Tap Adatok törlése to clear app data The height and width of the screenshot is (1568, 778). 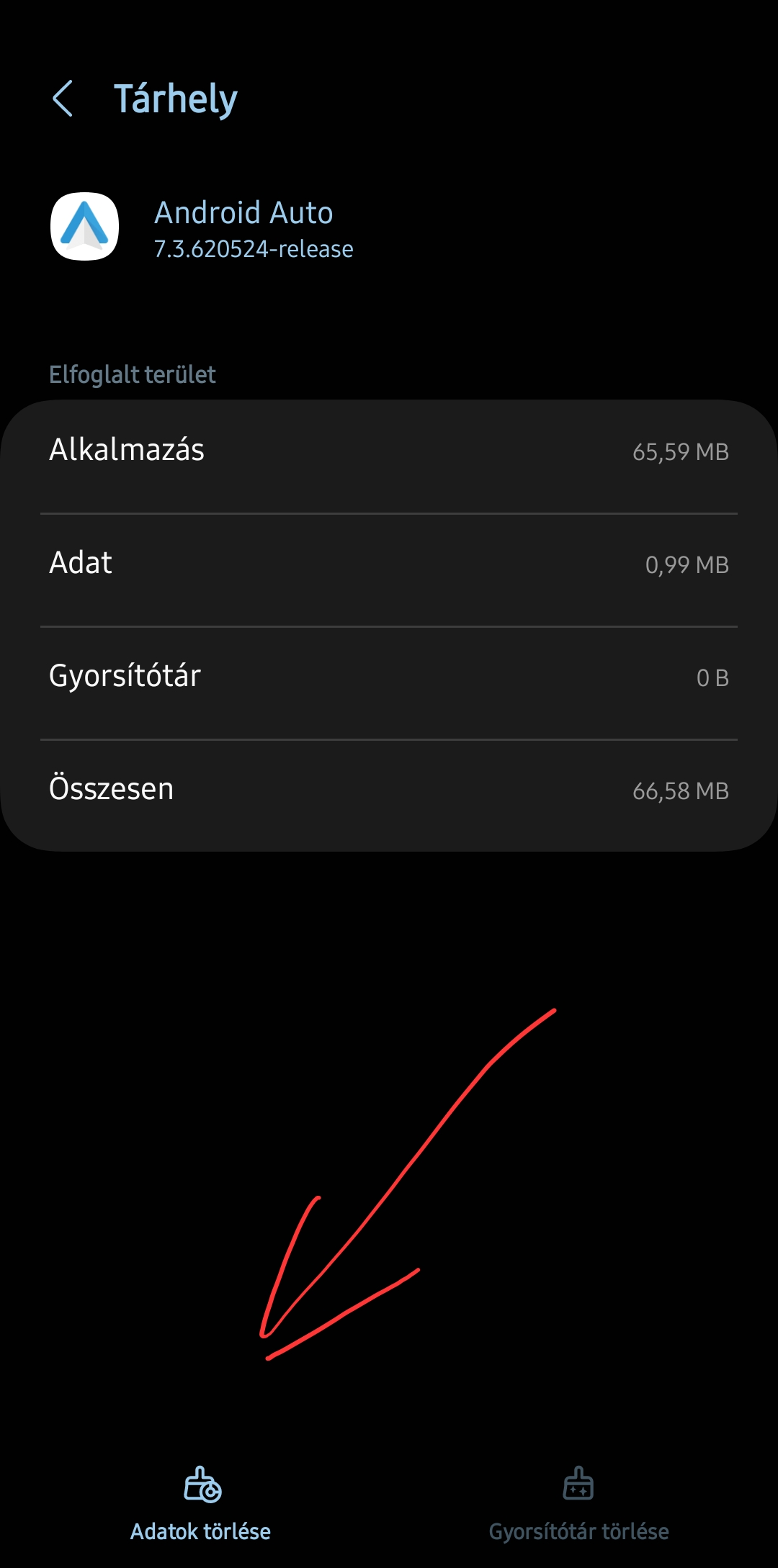[201, 1503]
